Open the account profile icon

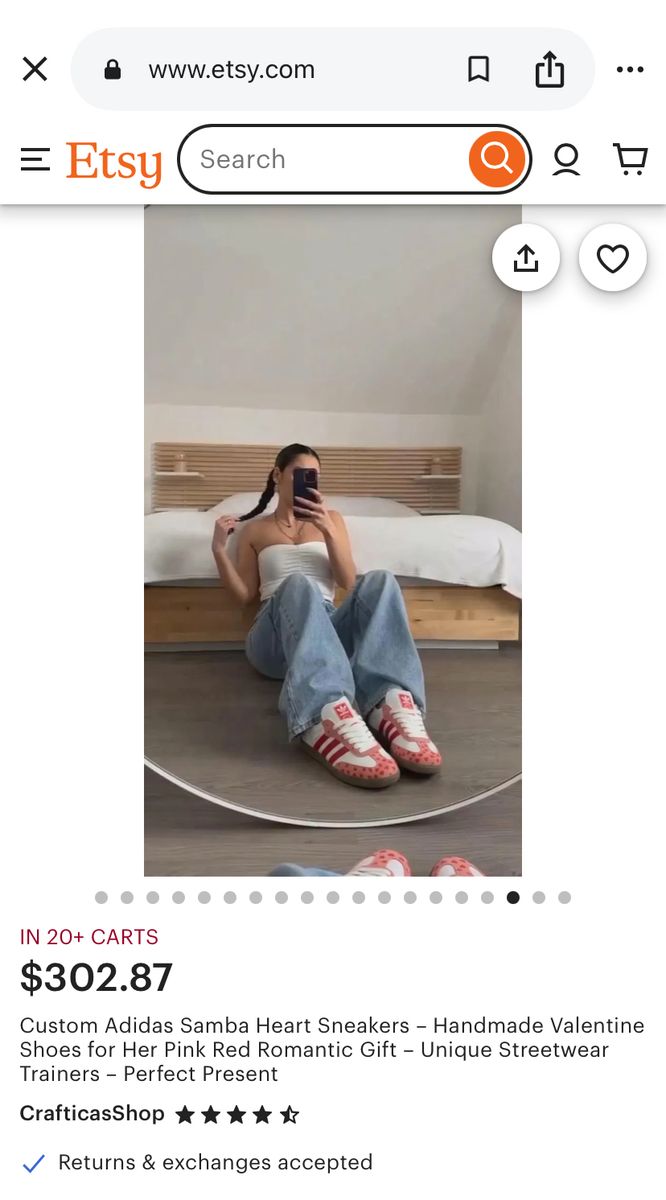coord(566,159)
